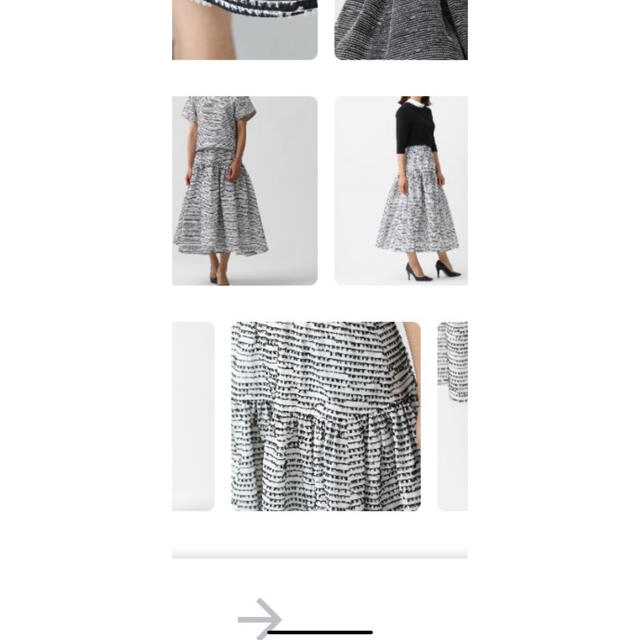View the black top with skirt photo
The image size is (640, 640).
pos(401,190)
